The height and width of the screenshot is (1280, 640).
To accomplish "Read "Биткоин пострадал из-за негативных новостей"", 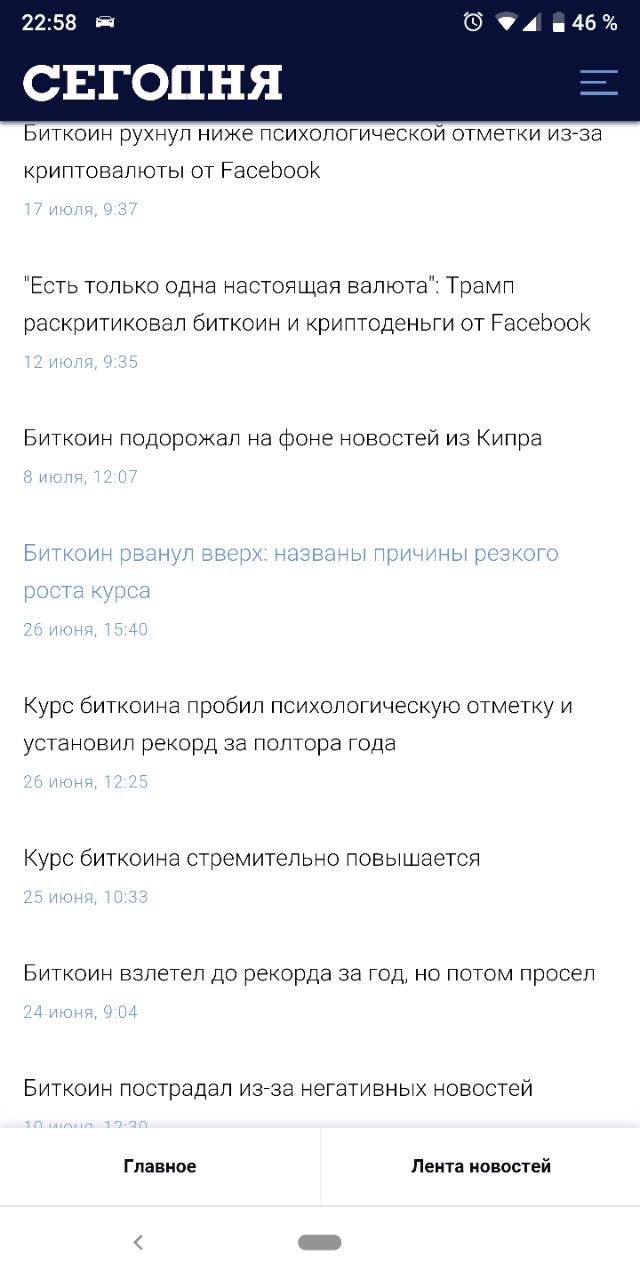I will (x=278, y=1088).
